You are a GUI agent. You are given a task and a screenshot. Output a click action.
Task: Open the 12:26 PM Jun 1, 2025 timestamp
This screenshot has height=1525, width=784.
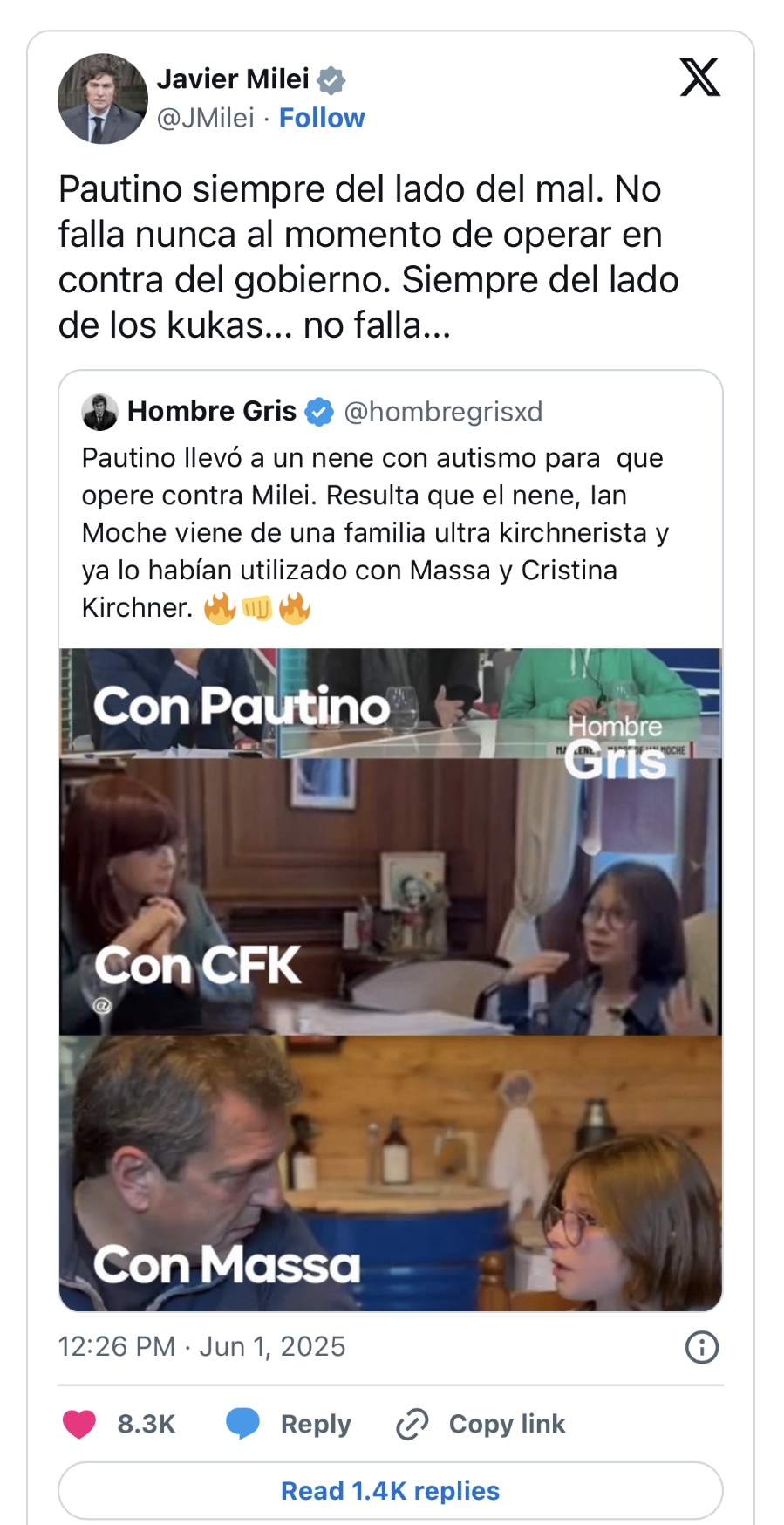pyautogui.click(x=201, y=1347)
